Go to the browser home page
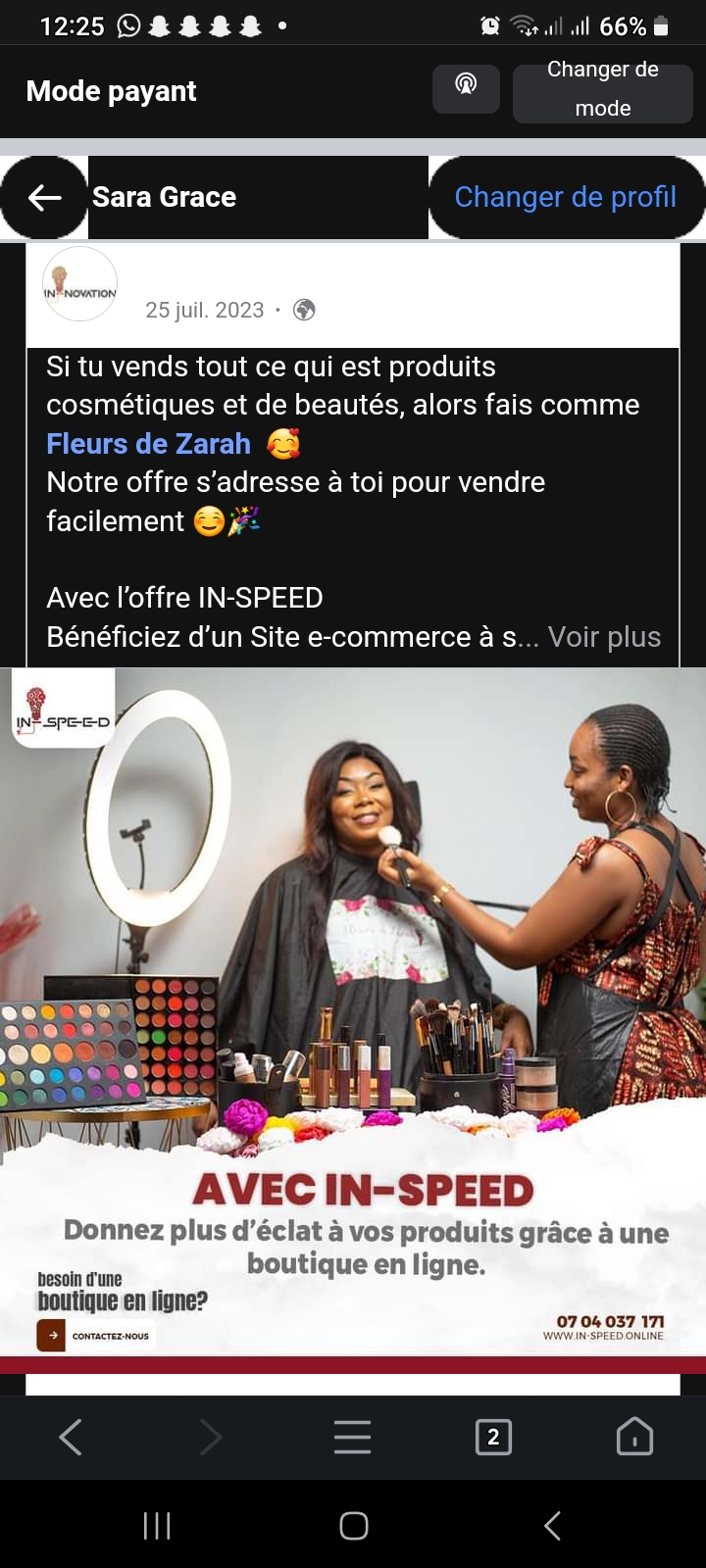 click(x=634, y=1438)
